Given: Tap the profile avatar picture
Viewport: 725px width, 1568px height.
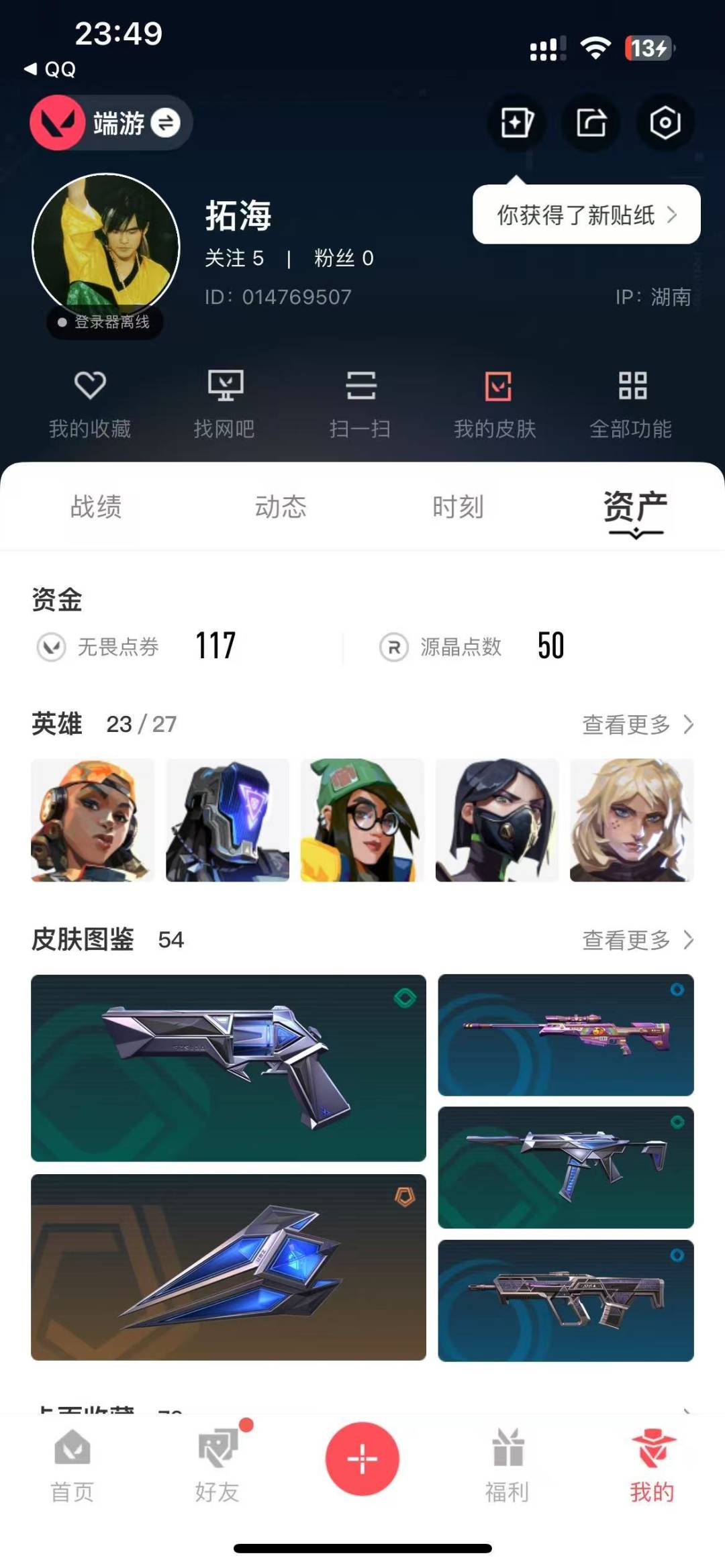Looking at the screenshot, I should 106,247.
